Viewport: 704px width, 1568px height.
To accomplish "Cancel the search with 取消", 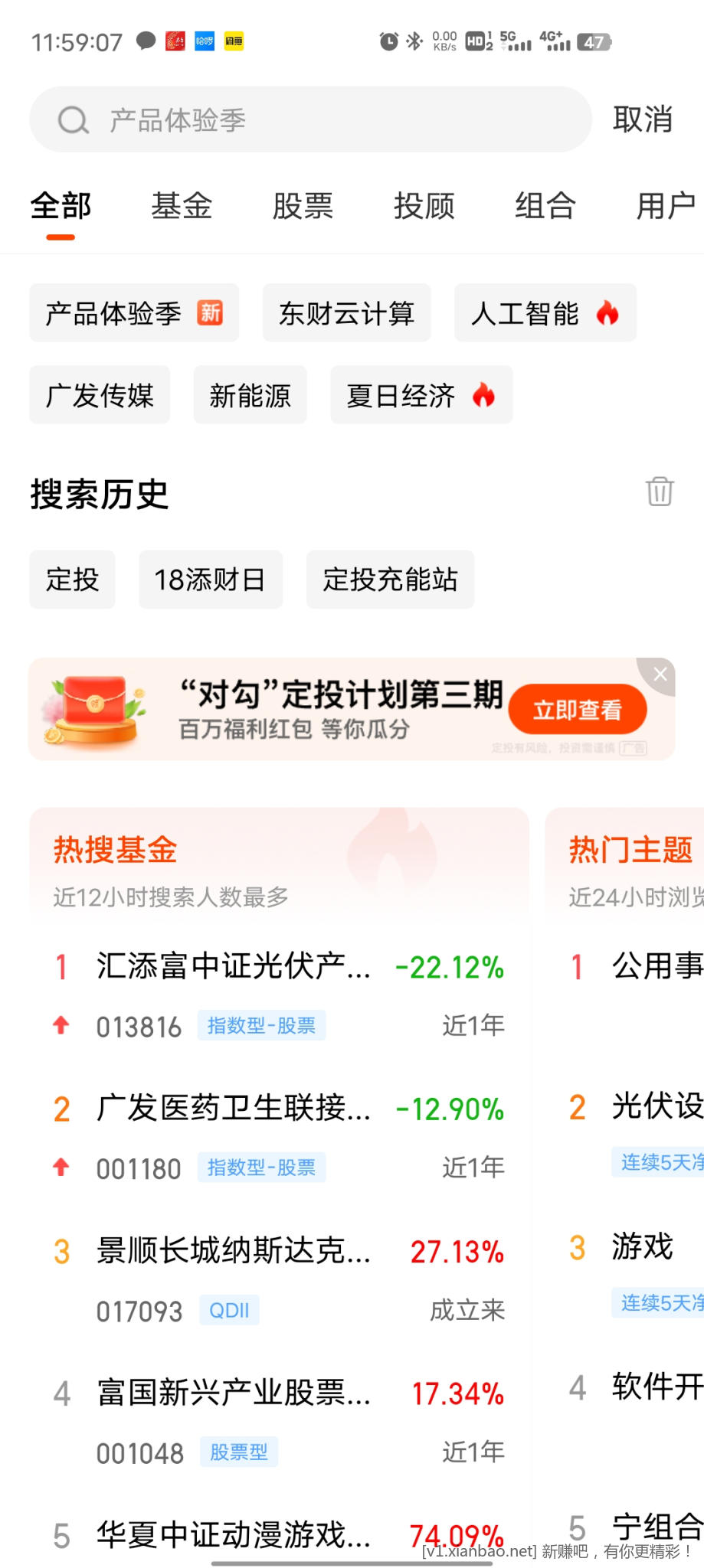I will click(x=642, y=120).
